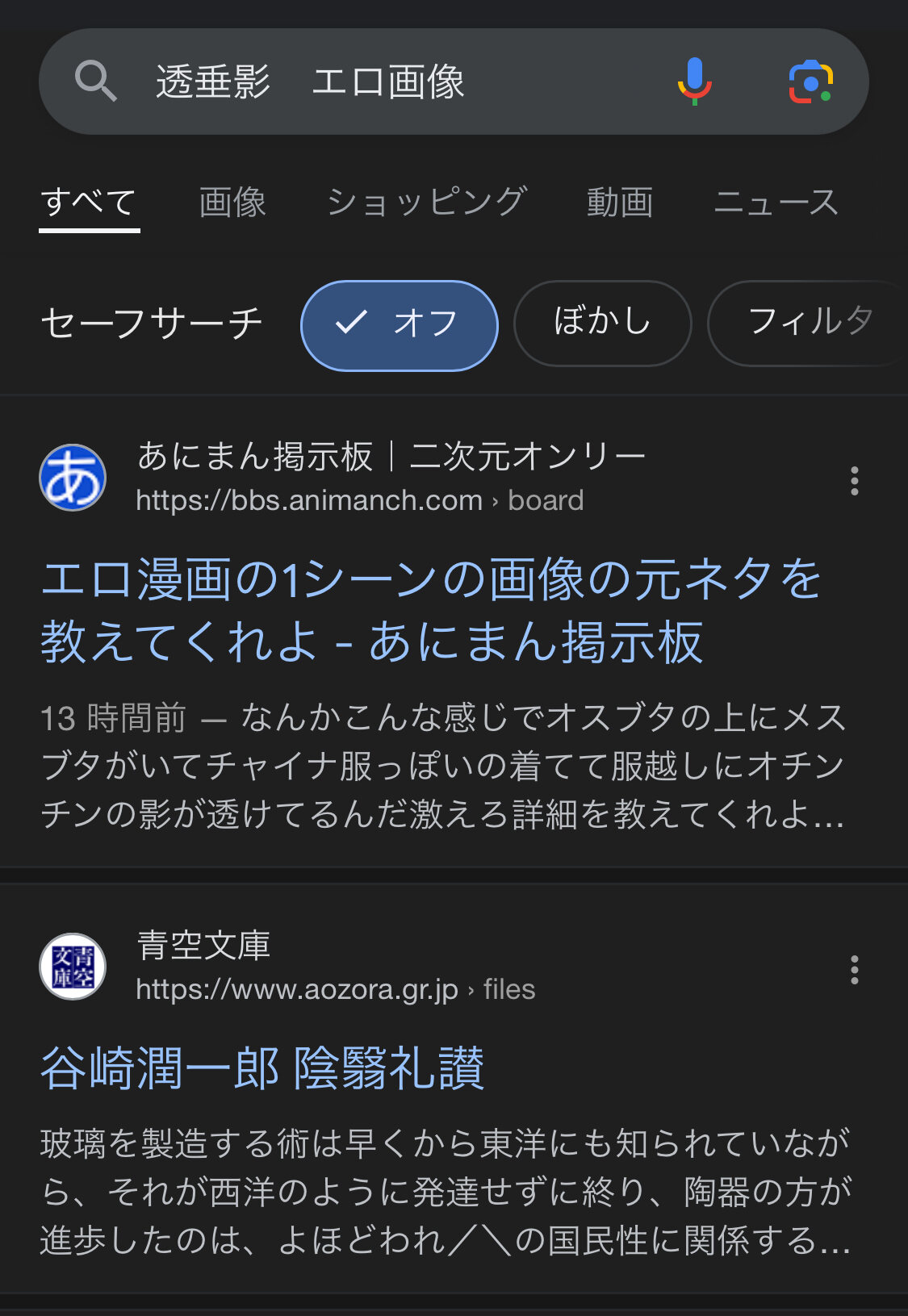This screenshot has width=908, height=1316.
Task: Select the オフ SafeSearch chip
Action: (400, 325)
